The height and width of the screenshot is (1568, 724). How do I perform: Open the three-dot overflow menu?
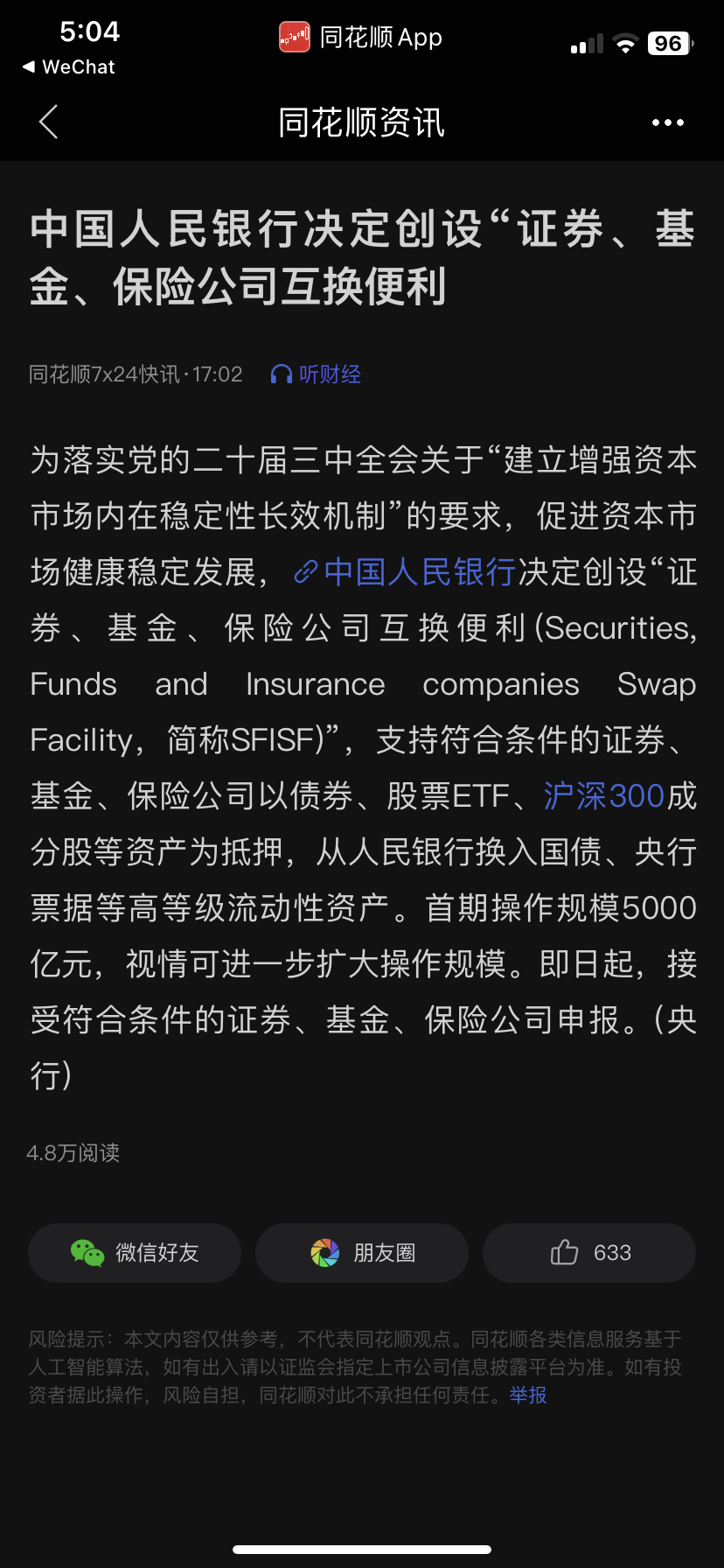[668, 122]
